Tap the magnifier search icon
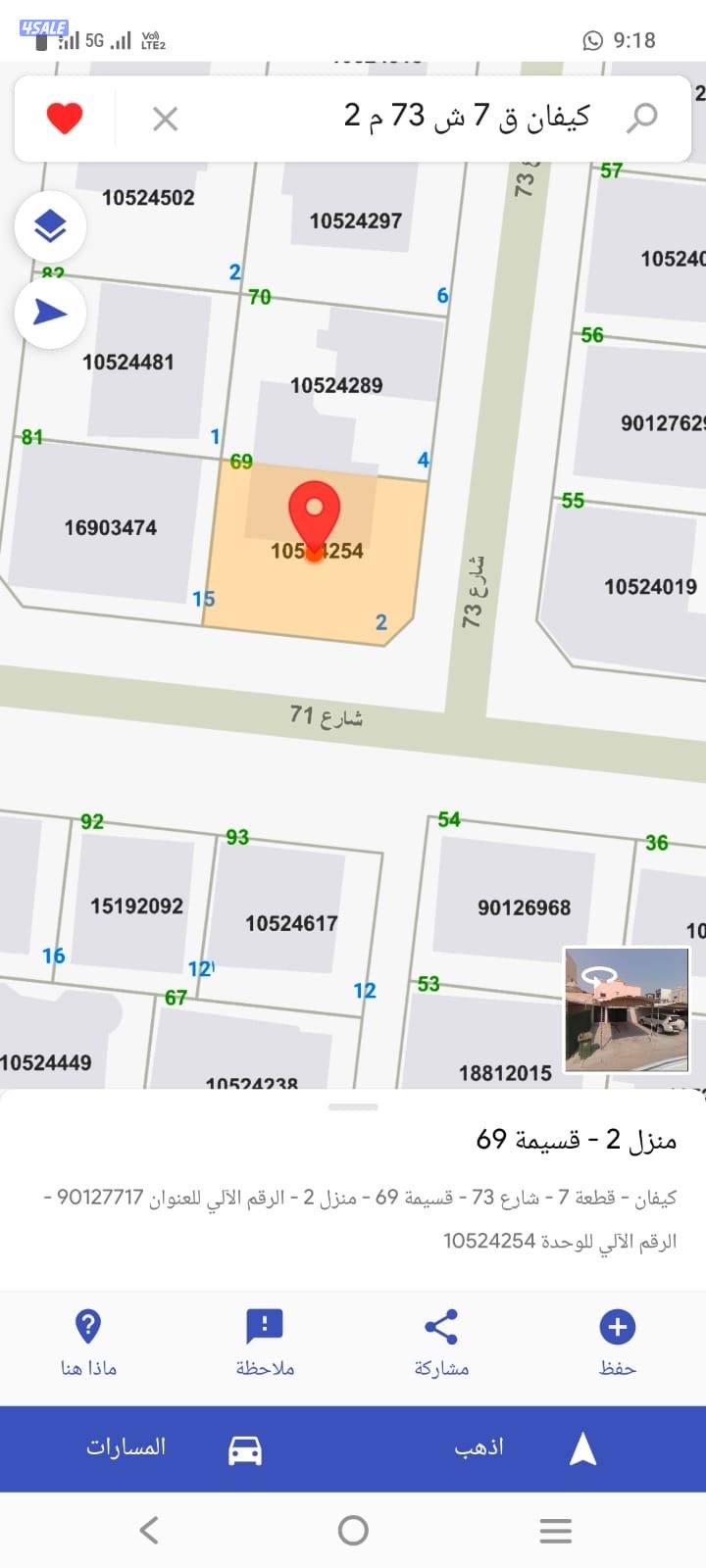This screenshot has height=1568, width=706. (x=642, y=119)
